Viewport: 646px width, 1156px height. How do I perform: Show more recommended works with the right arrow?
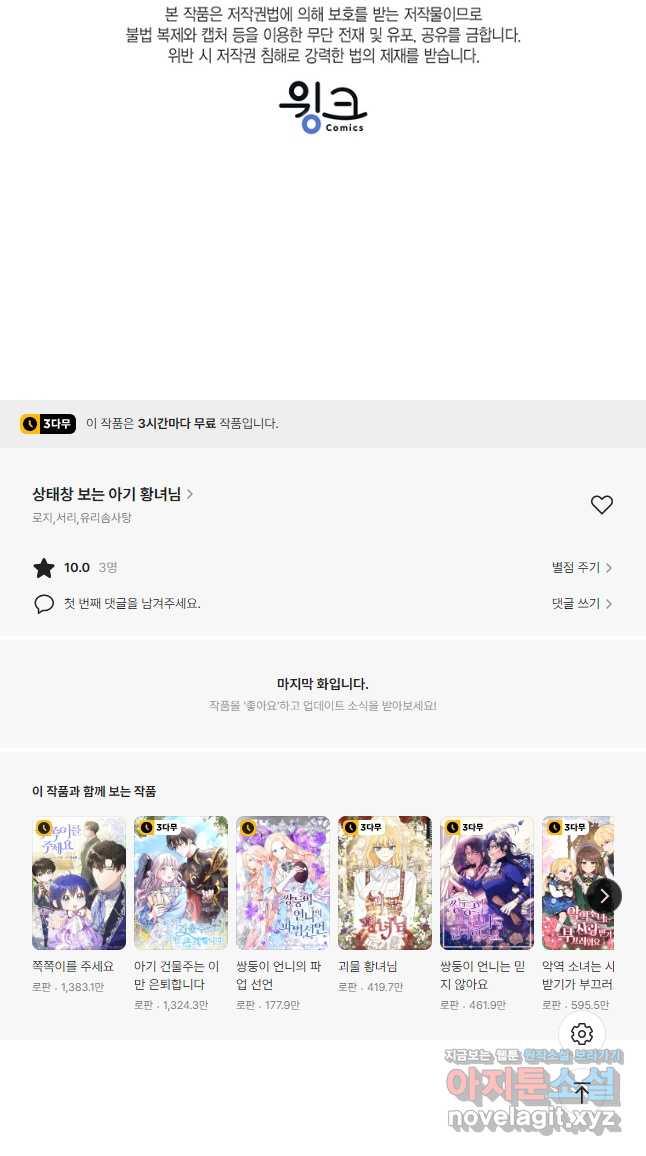(604, 896)
